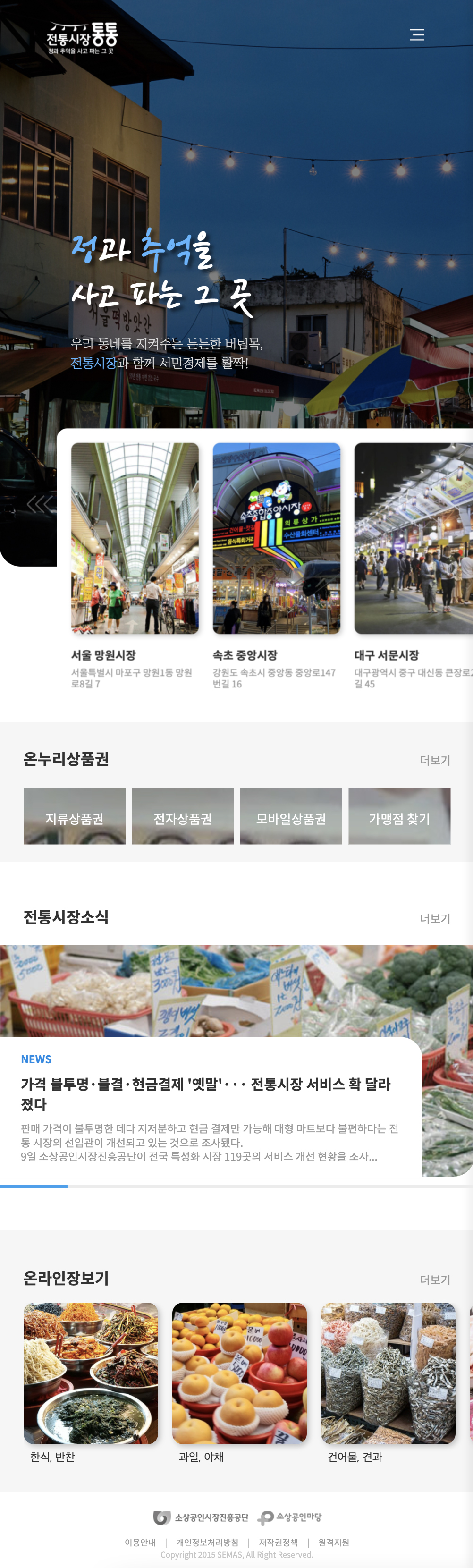
Task: Tap 더보기 next to 온누리상품권
Action: point(435,760)
